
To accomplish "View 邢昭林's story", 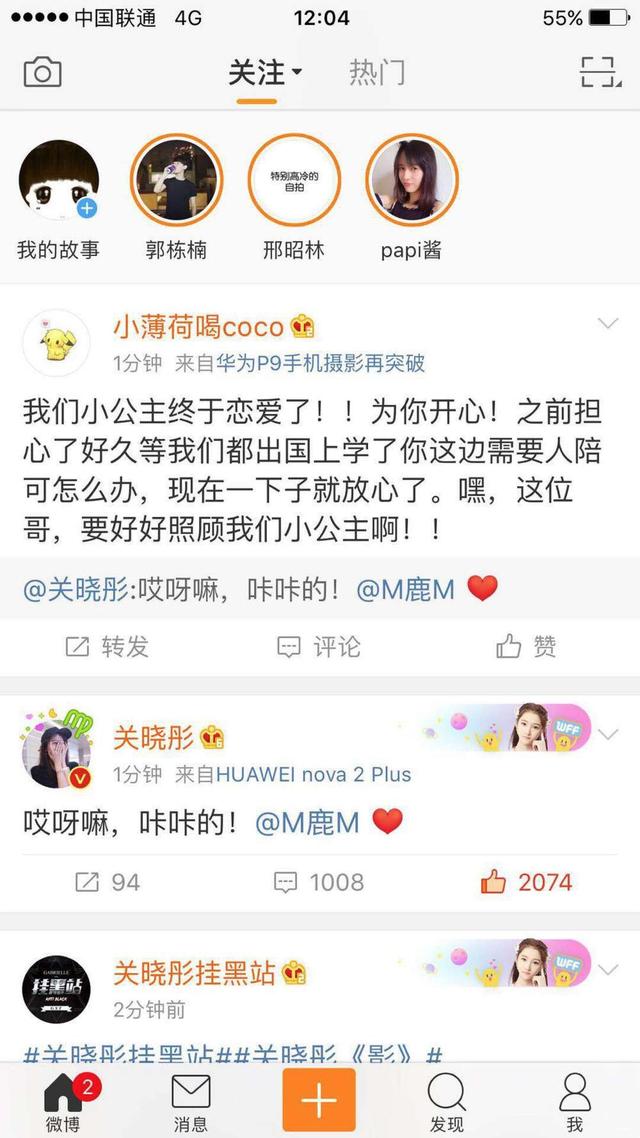I will click(294, 181).
